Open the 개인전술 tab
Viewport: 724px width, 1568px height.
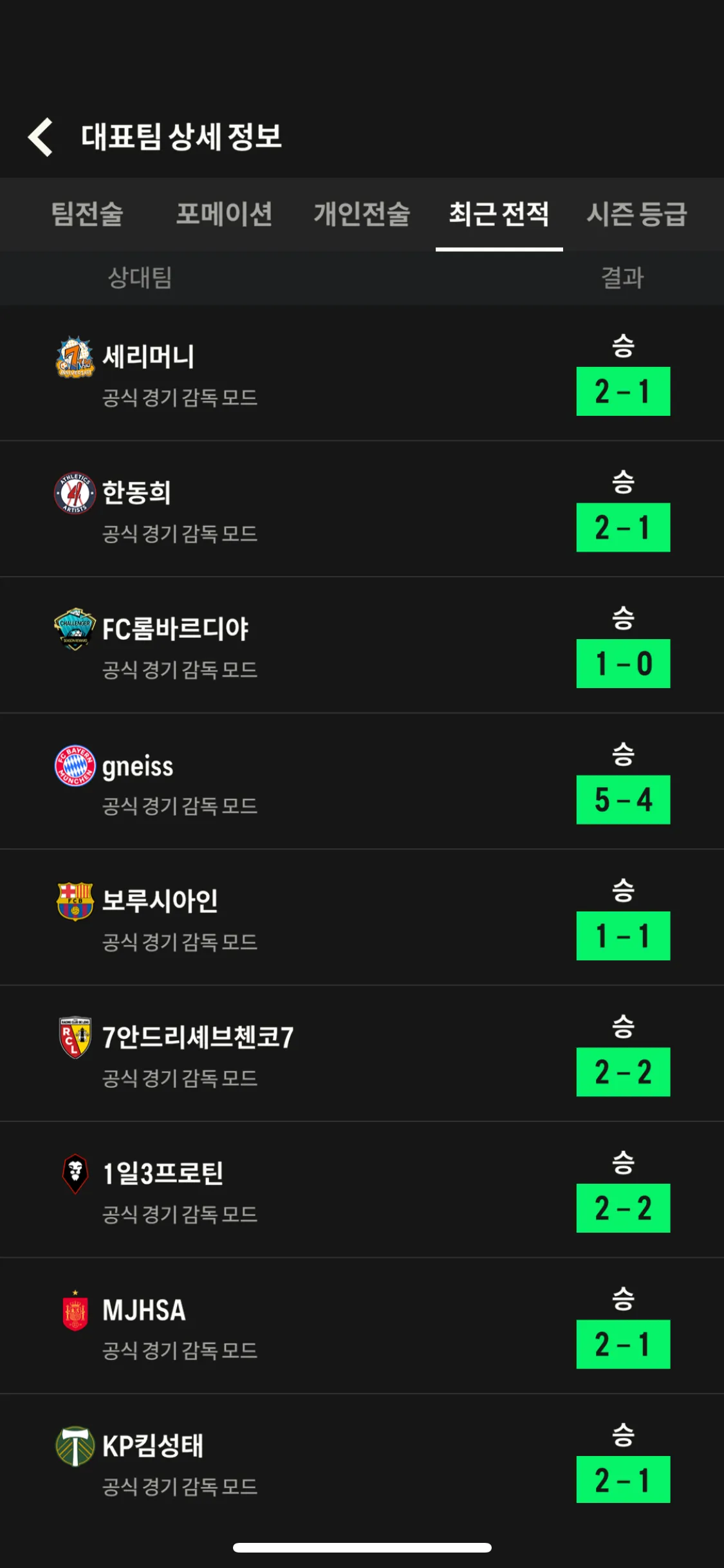pyautogui.click(x=362, y=214)
